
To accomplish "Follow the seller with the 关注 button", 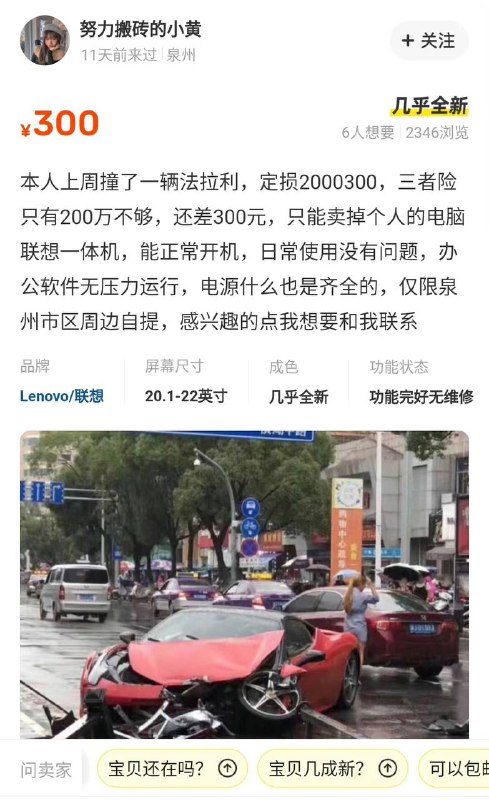I will coord(429,41).
